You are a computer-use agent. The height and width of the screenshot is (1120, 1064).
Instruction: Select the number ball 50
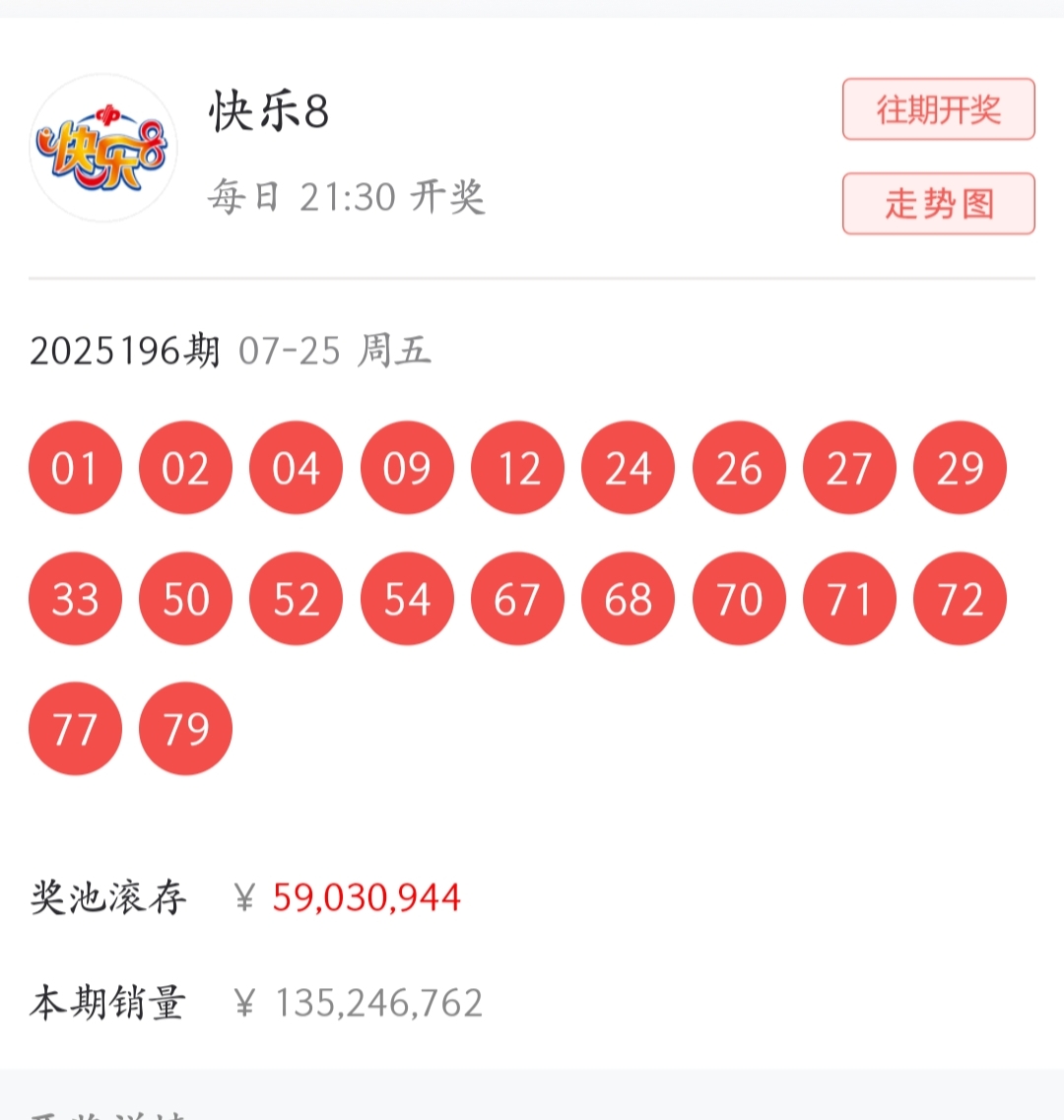click(185, 599)
